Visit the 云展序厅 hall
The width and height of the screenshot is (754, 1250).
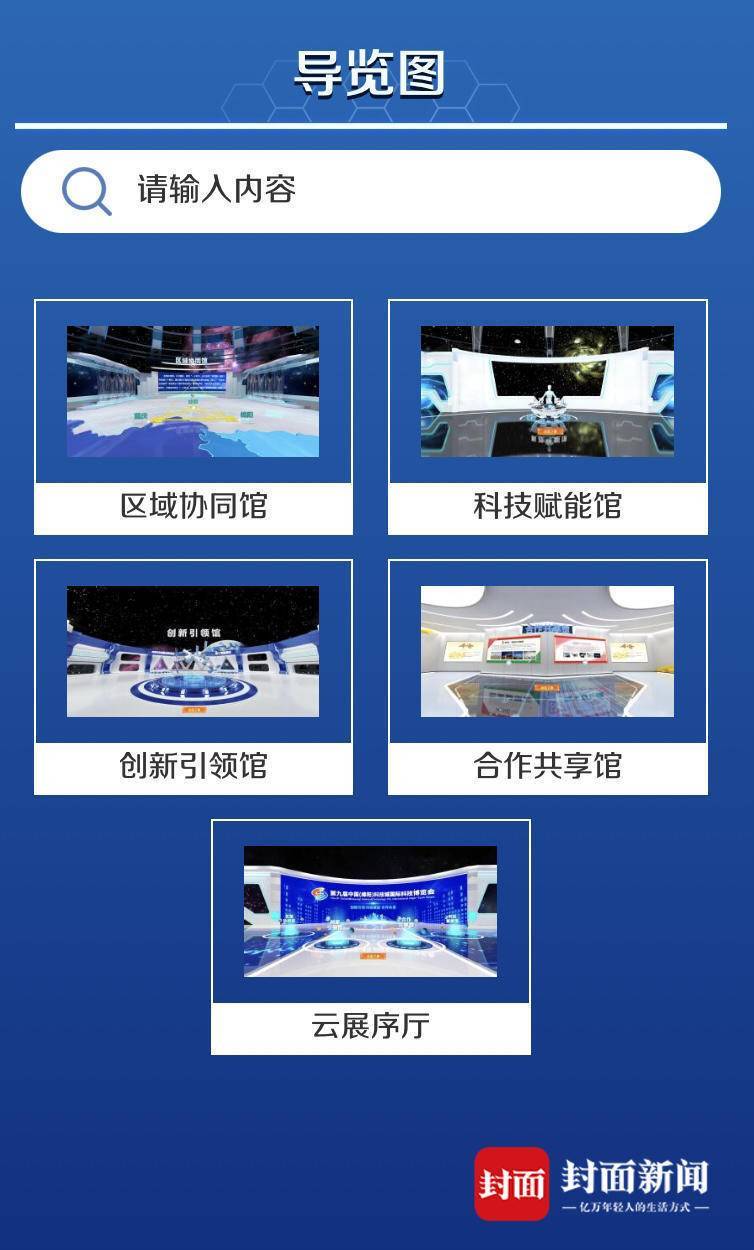click(370, 936)
